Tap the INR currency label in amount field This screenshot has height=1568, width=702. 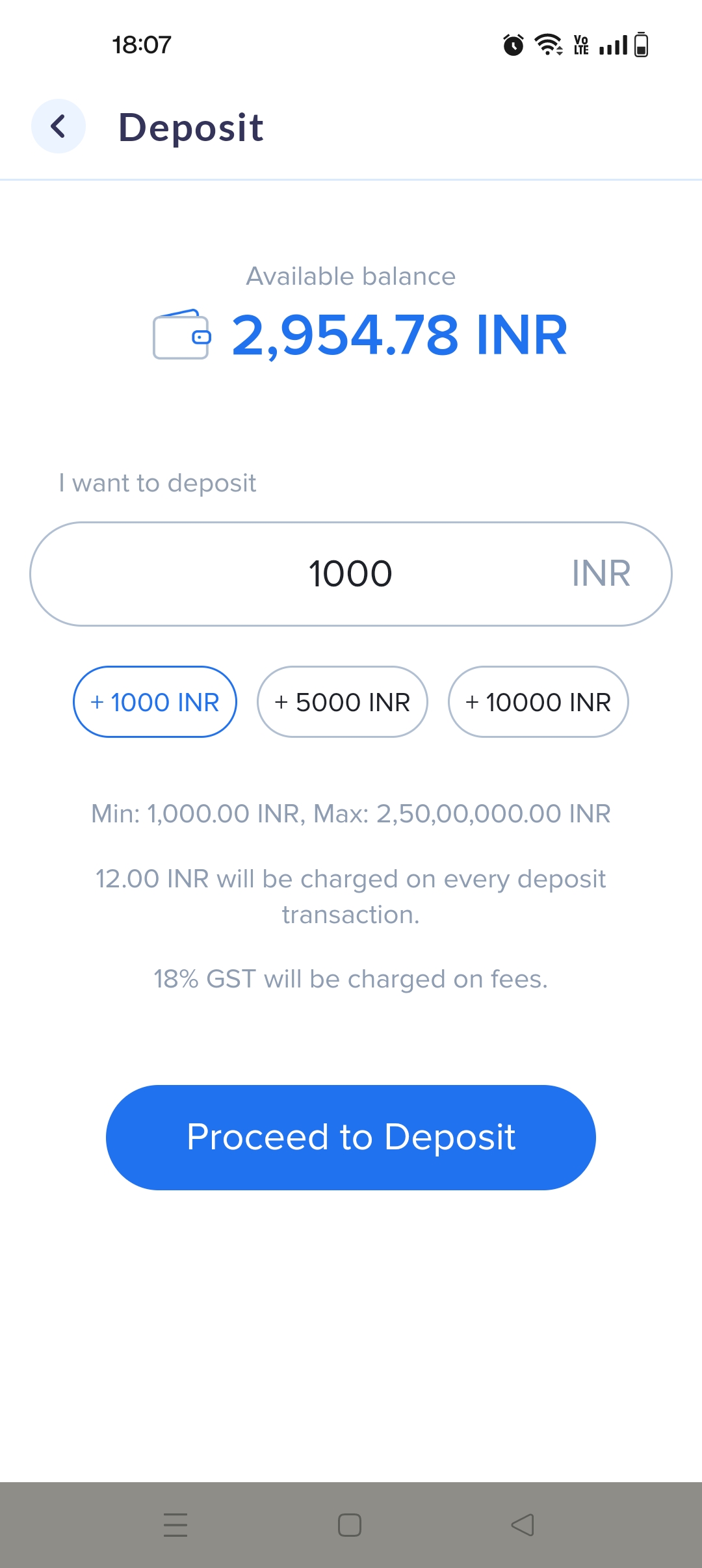click(601, 573)
